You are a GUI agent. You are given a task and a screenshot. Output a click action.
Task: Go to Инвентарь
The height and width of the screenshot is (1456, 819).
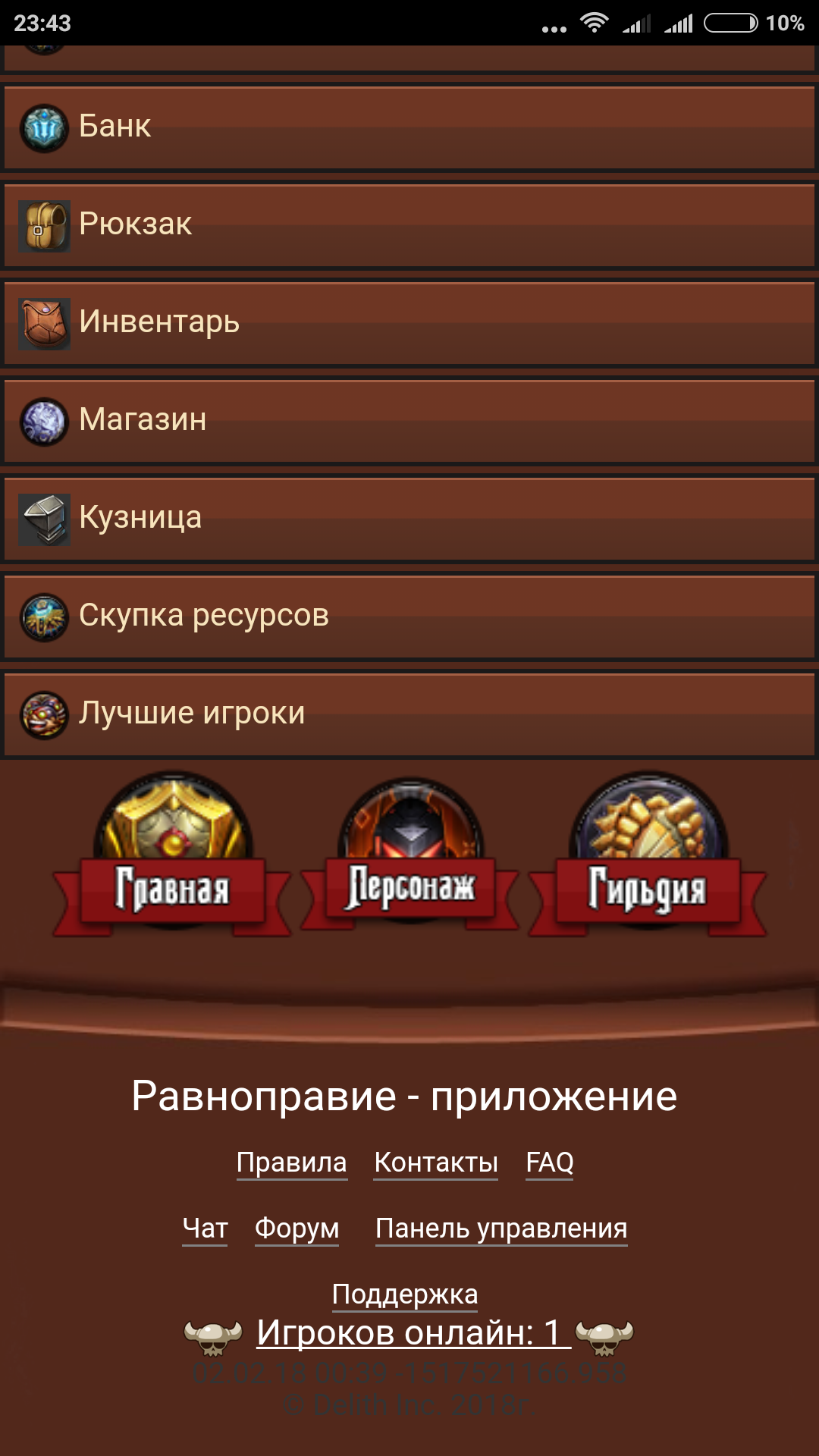point(409,323)
